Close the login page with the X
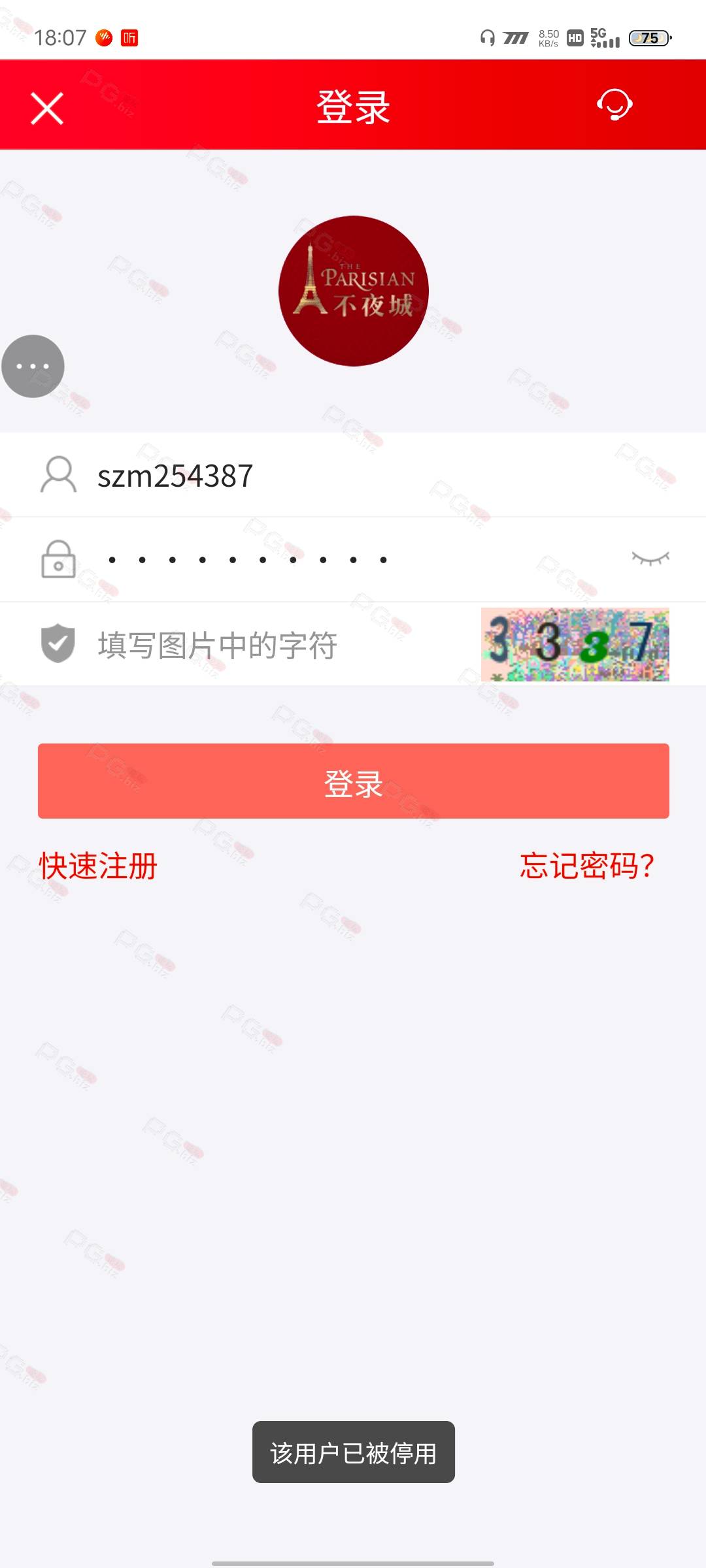 coord(47,108)
